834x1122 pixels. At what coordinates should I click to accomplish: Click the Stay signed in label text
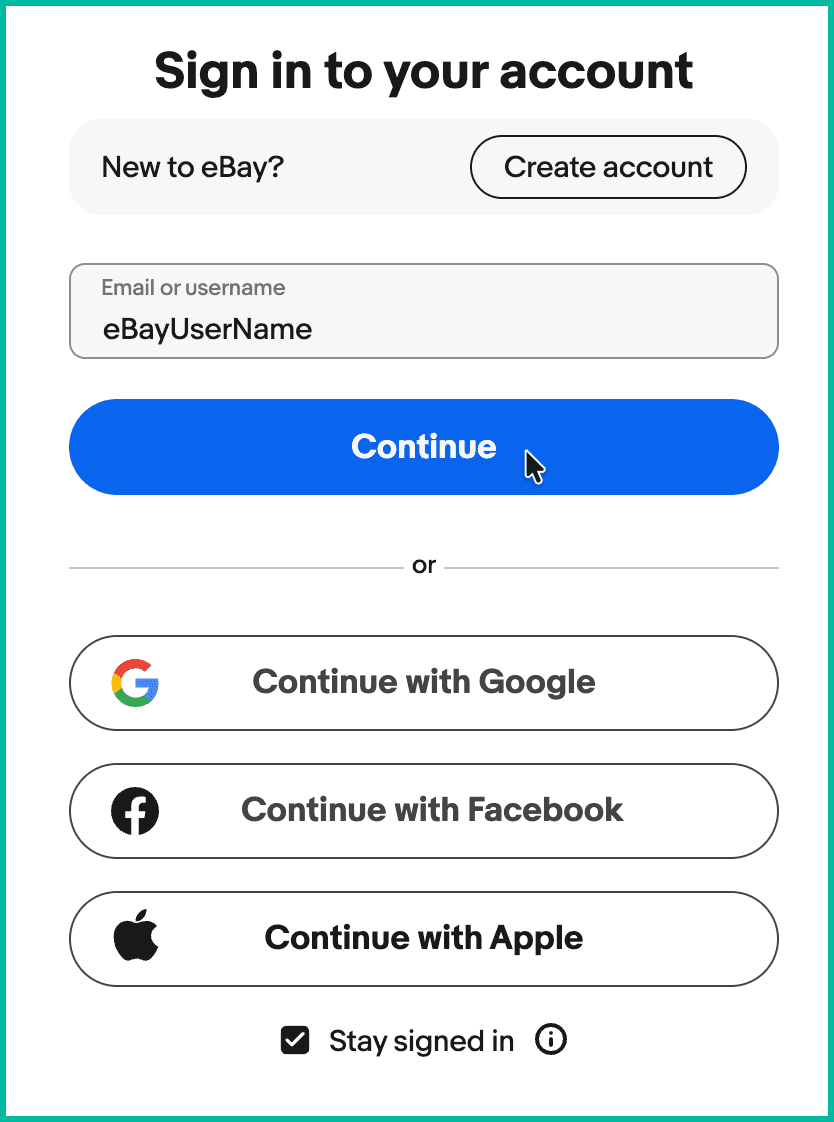tap(421, 1040)
